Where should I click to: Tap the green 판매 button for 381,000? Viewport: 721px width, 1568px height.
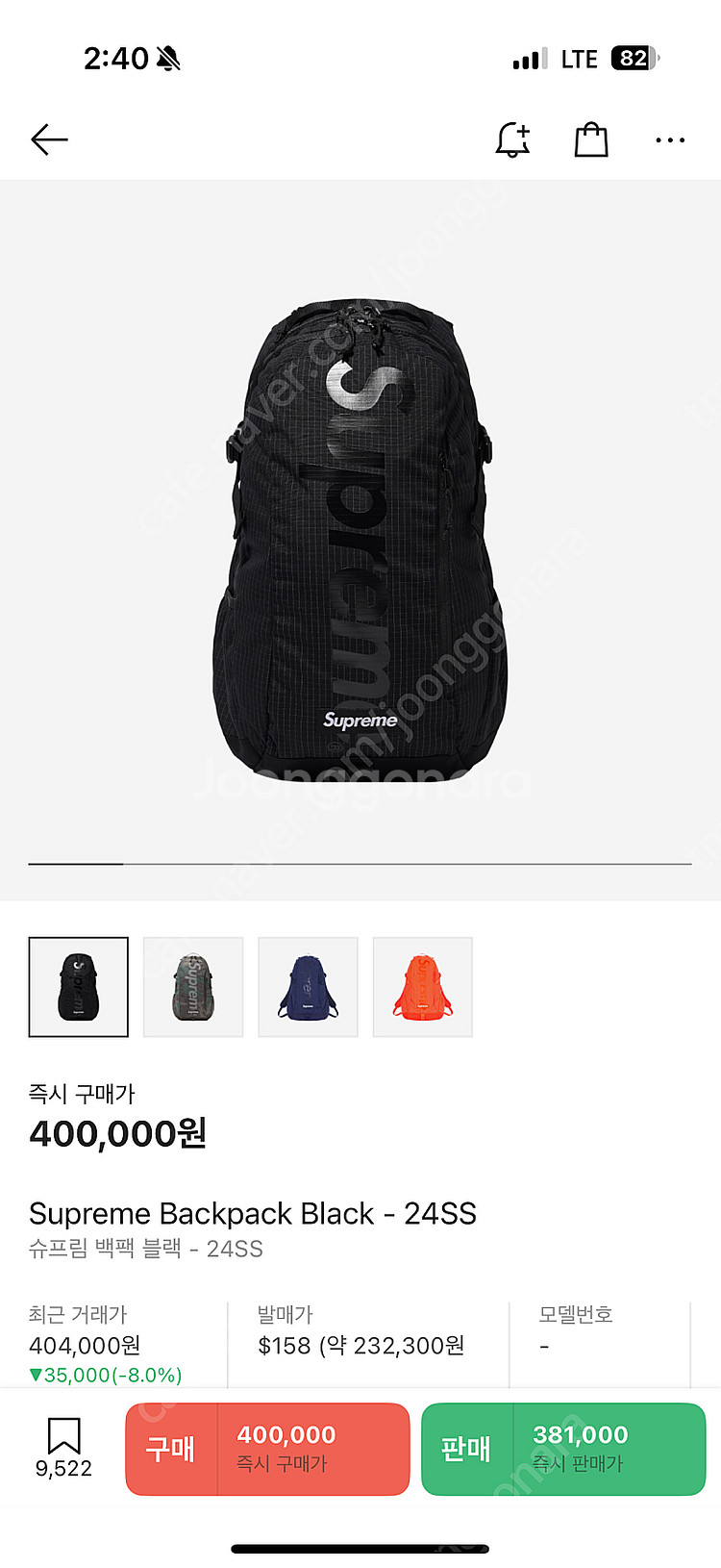(563, 1449)
